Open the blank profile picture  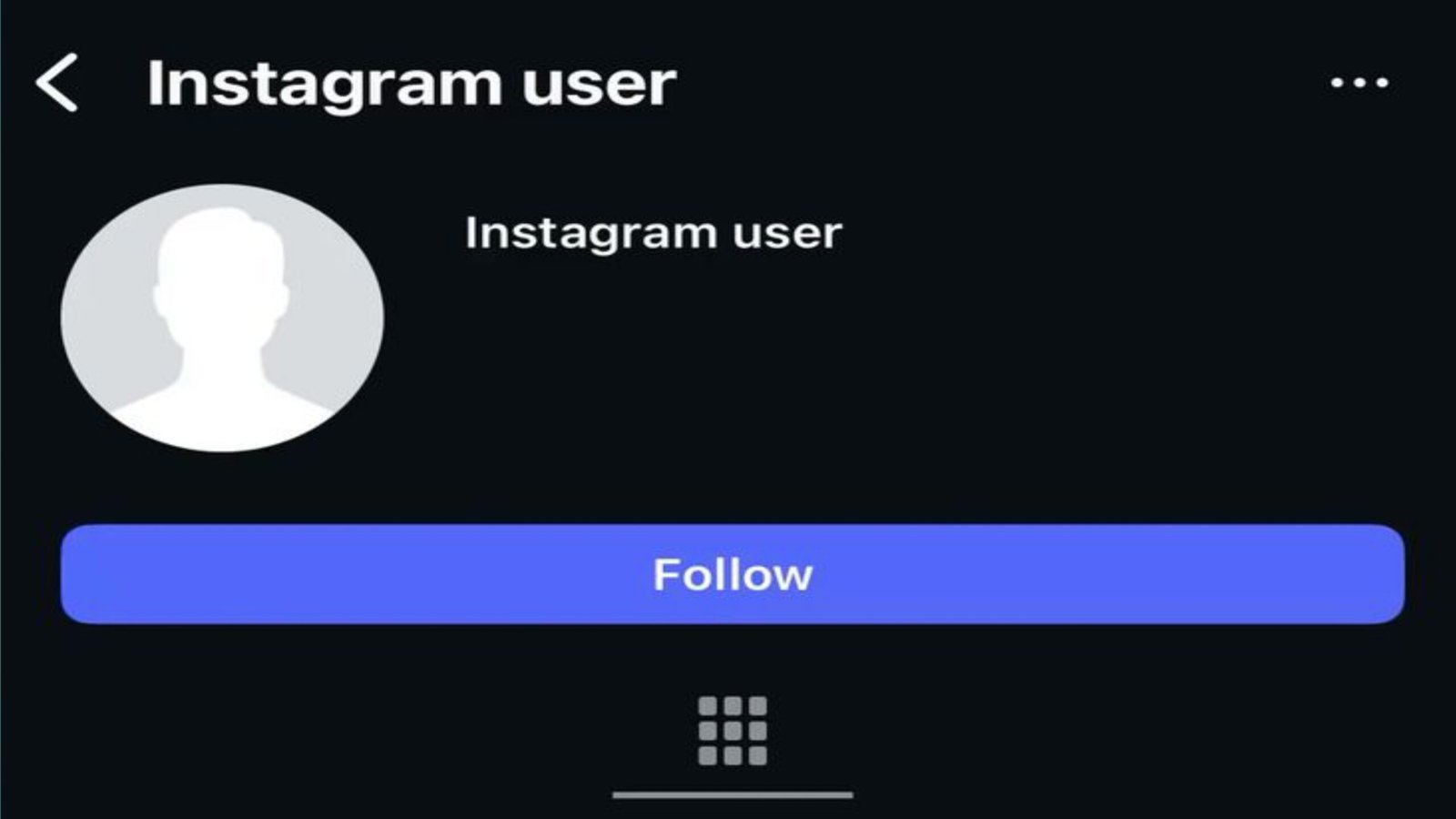pyautogui.click(x=222, y=318)
